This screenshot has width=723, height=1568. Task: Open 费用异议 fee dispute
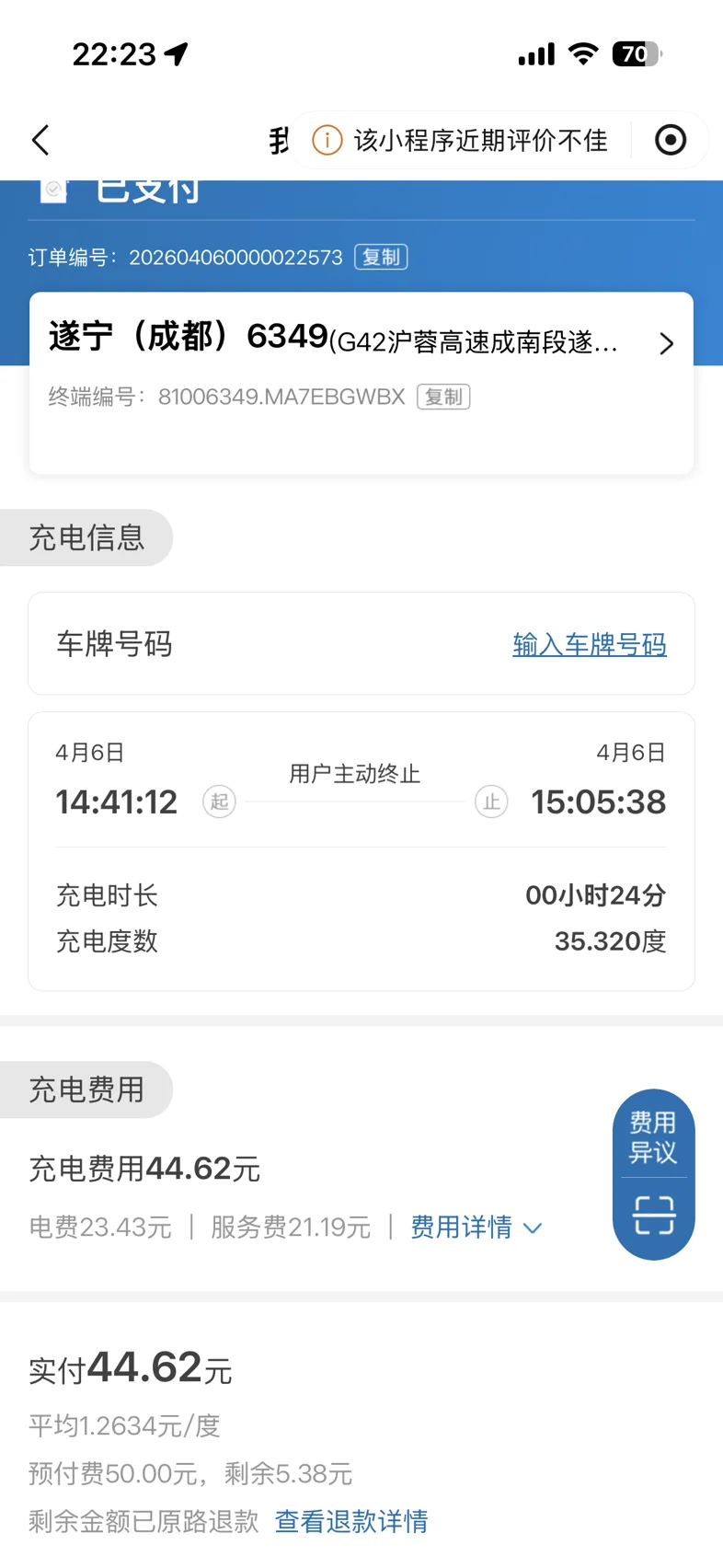[653, 1136]
